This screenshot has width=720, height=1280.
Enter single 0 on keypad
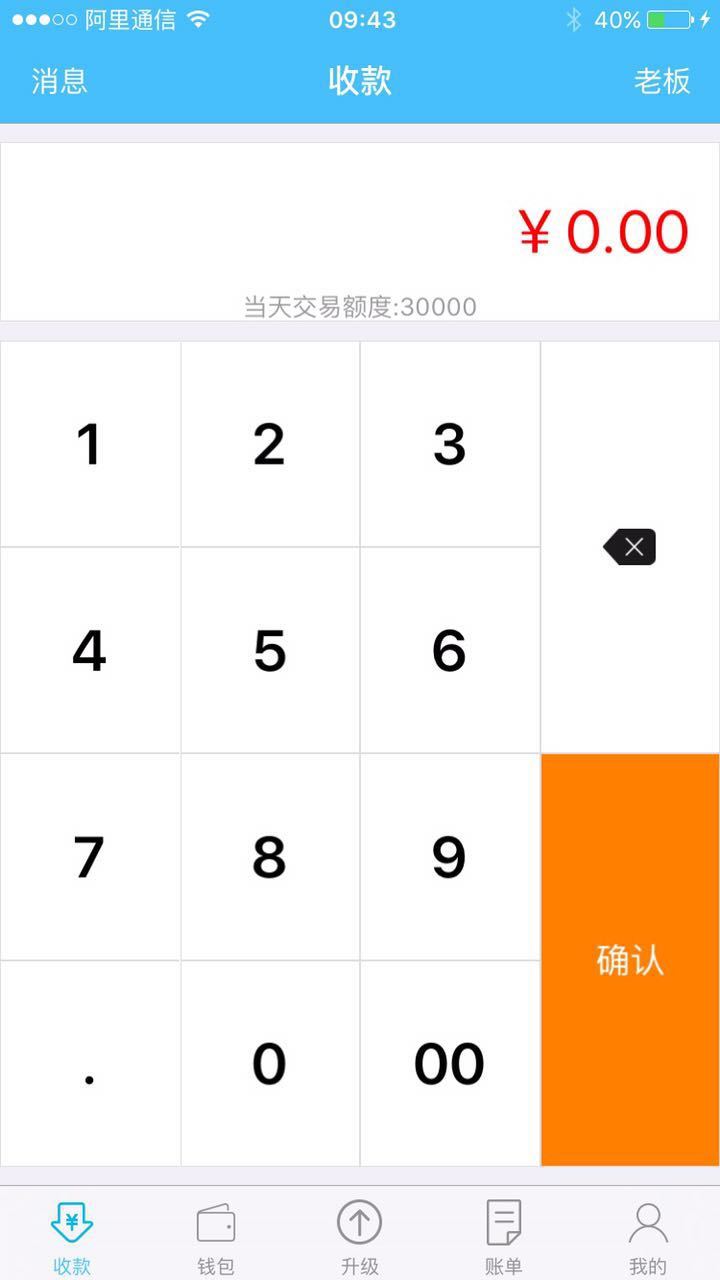[x=270, y=1064]
